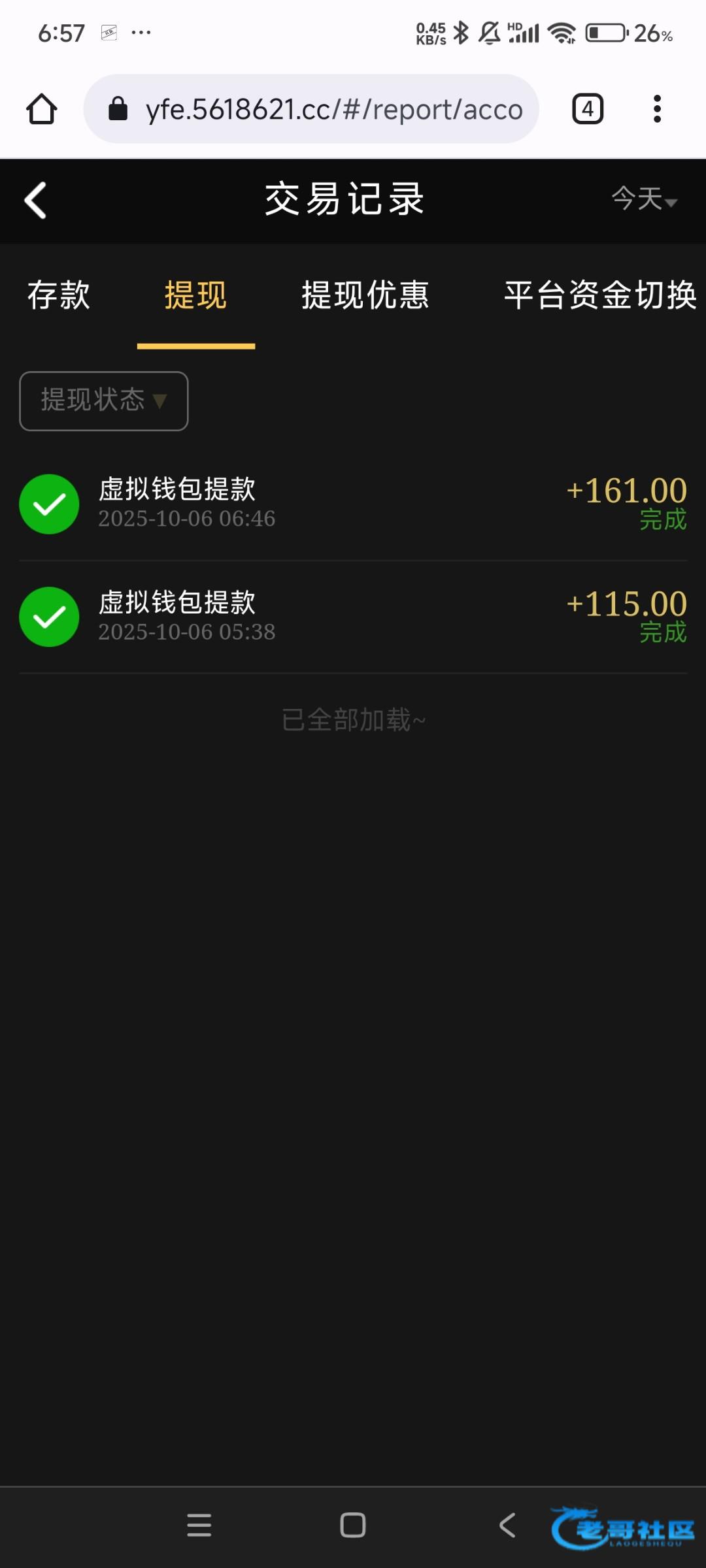Image resolution: width=706 pixels, height=1568 pixels.
Task: Select the 提现 tab
Action: pyautogui.click(x=195, y=295)
